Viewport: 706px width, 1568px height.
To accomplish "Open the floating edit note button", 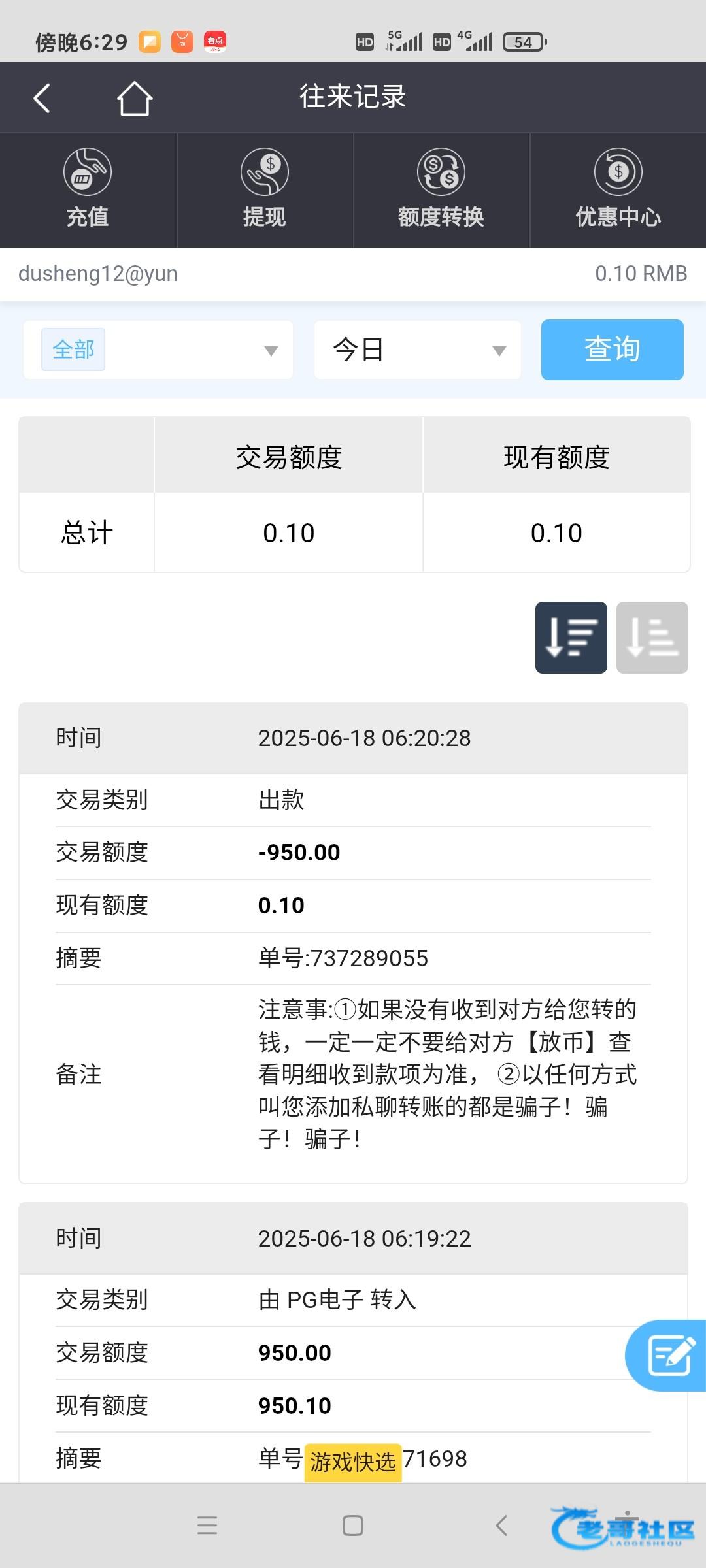I will (667, 1356).
